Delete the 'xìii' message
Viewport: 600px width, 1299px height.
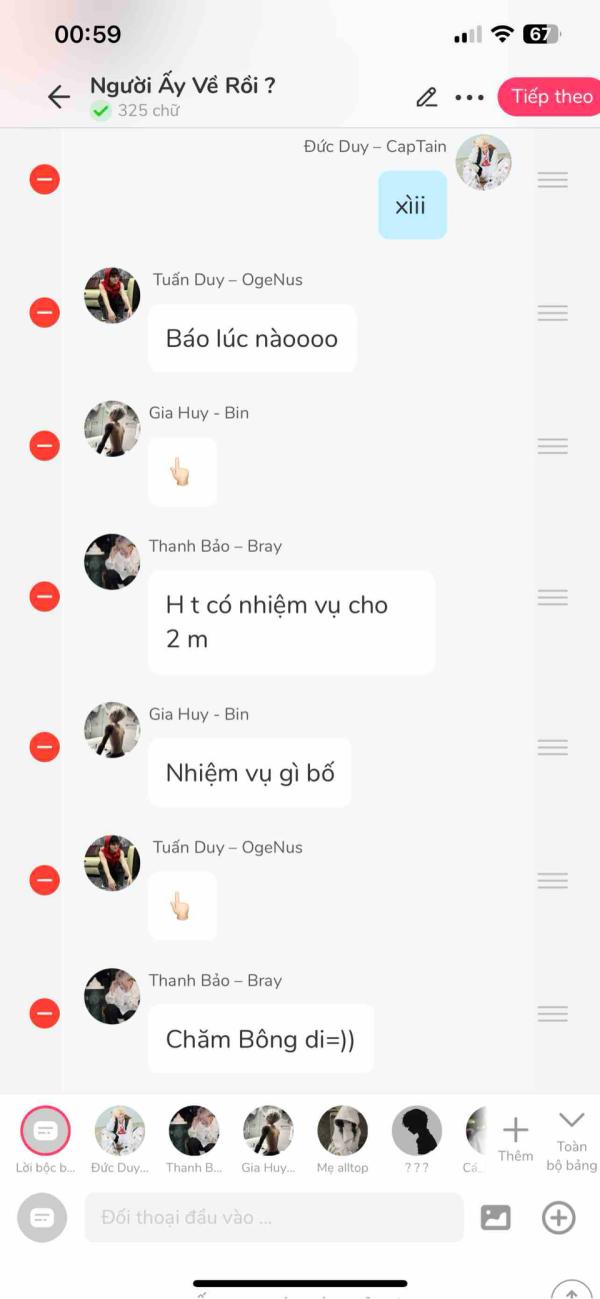44,180
